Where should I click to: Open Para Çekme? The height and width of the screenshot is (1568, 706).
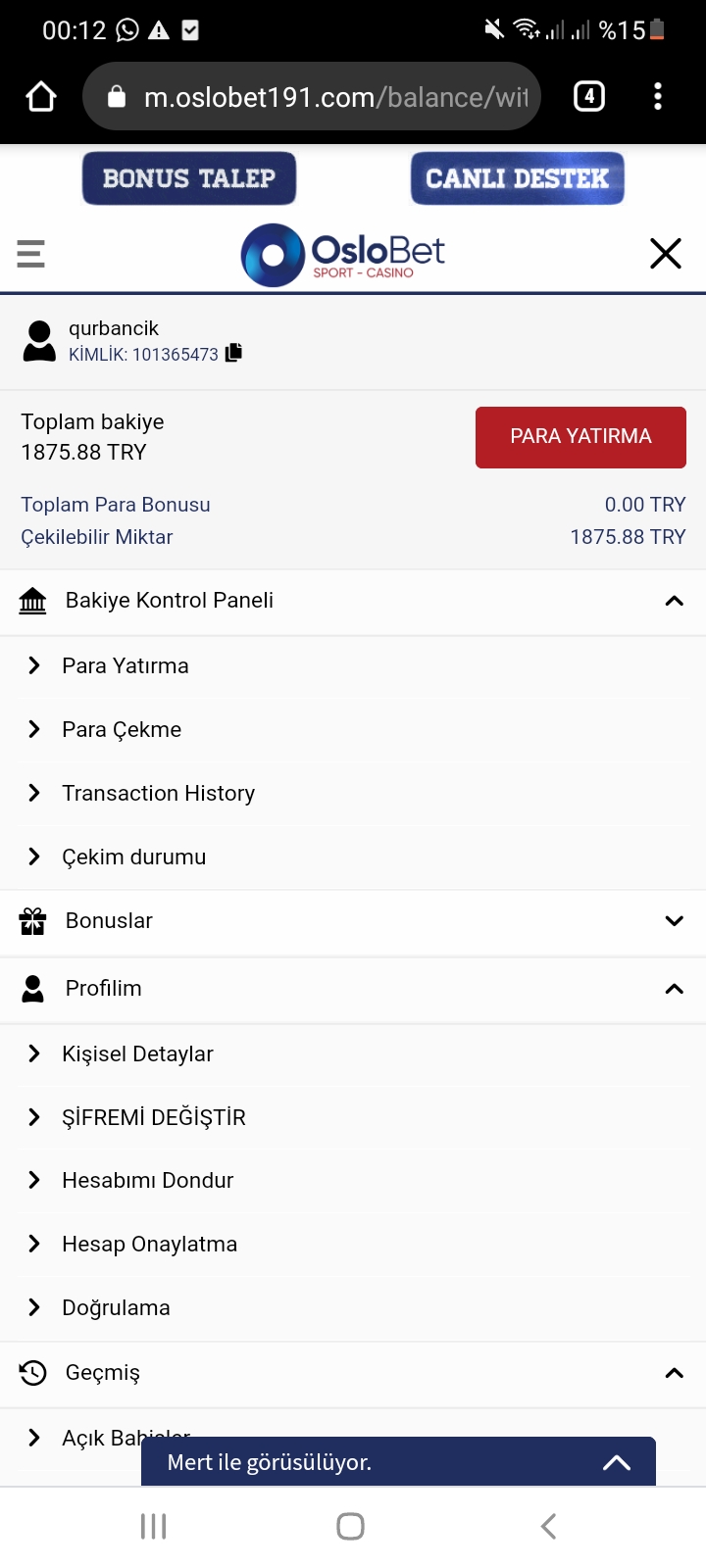click(x=353, y=729)
